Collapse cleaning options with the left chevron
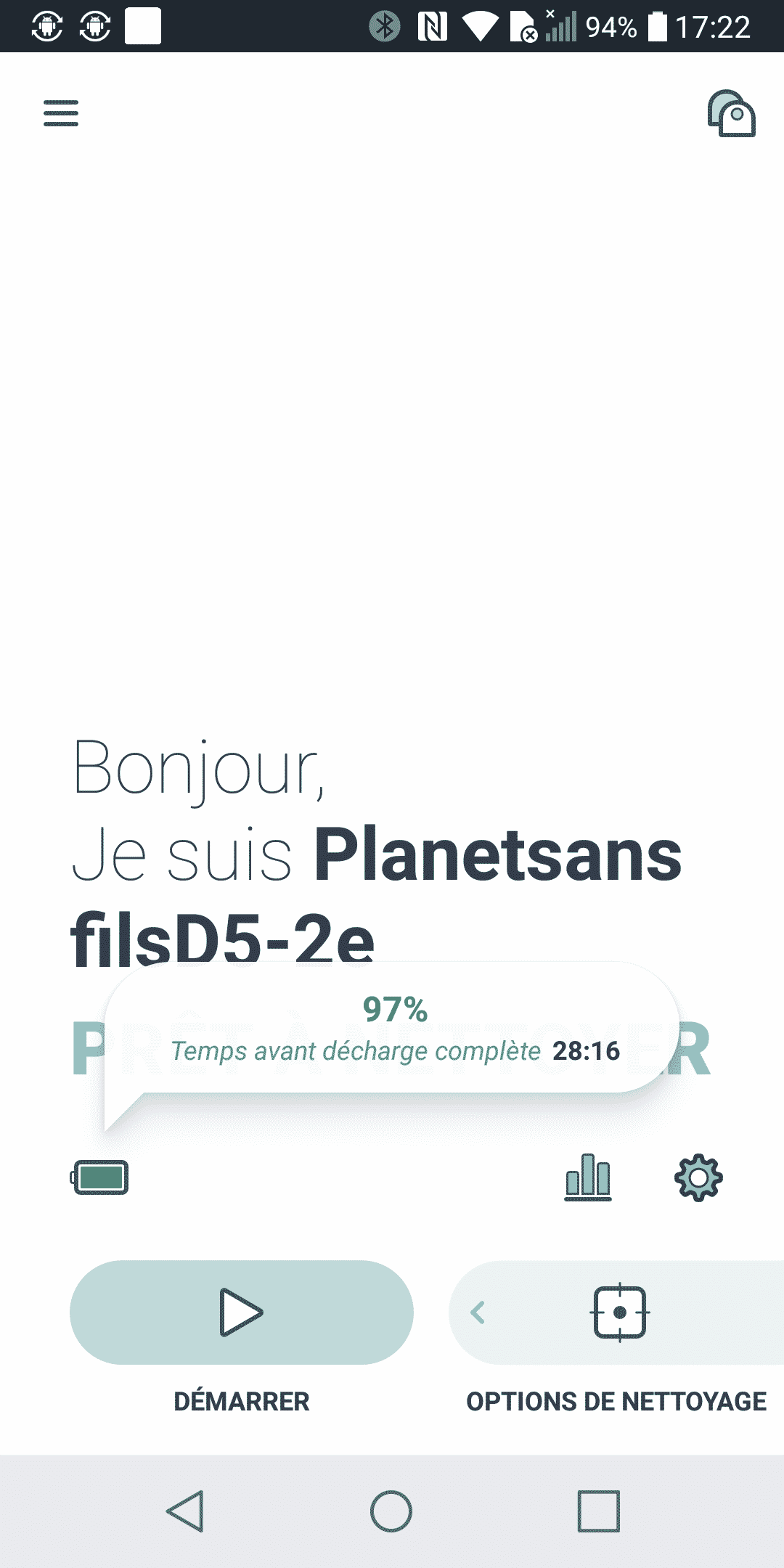 [478, 1312]
